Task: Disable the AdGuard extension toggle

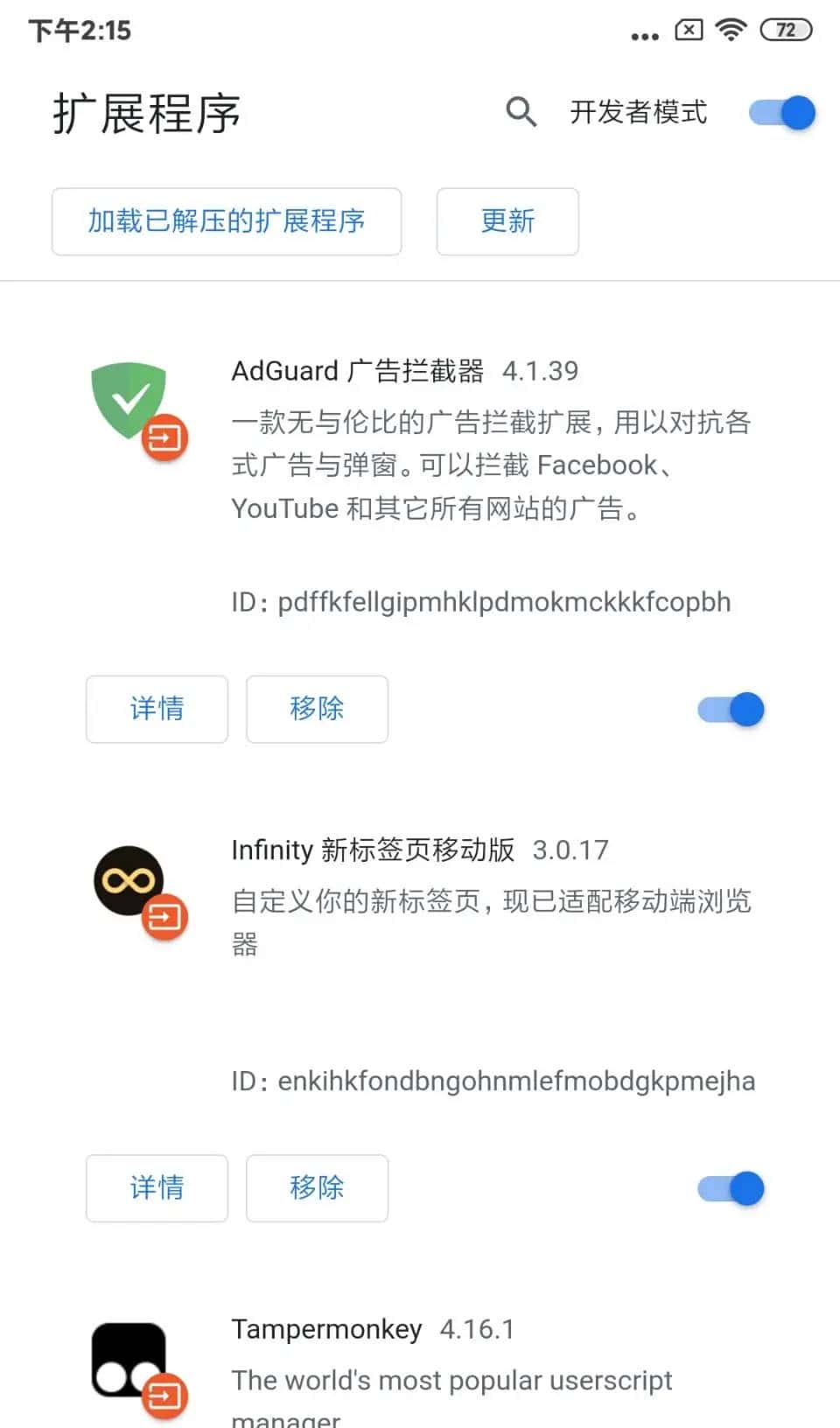Action: point(730,710)
